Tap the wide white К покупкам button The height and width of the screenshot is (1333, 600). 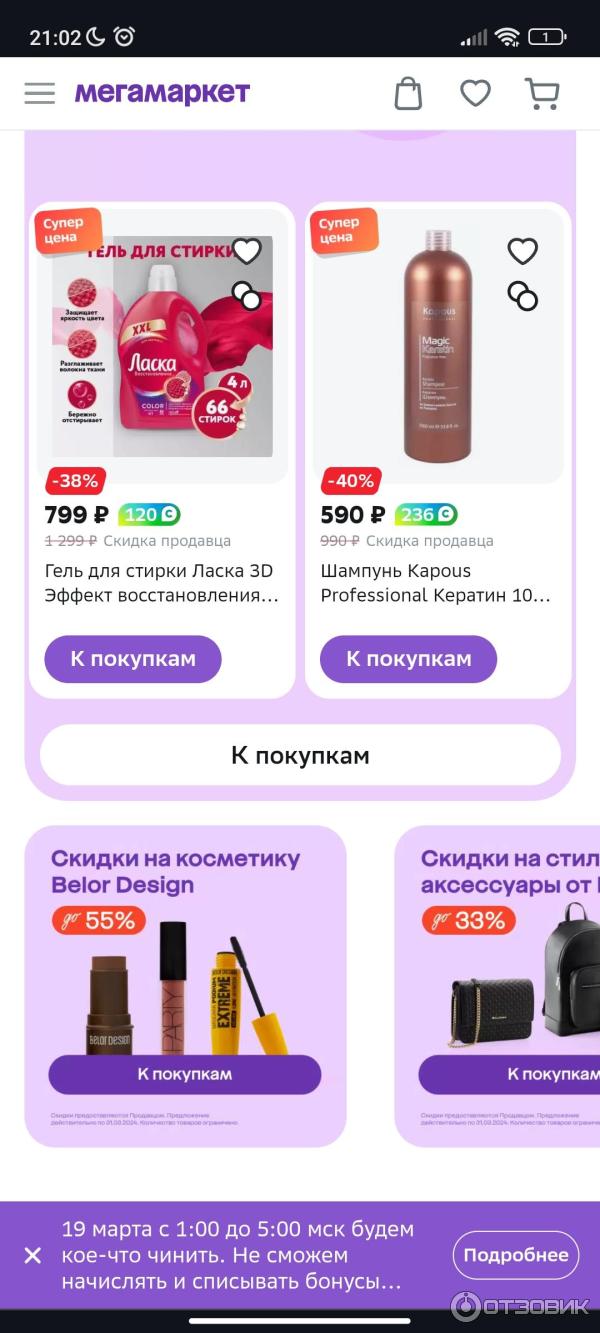[x=300, y=755]
